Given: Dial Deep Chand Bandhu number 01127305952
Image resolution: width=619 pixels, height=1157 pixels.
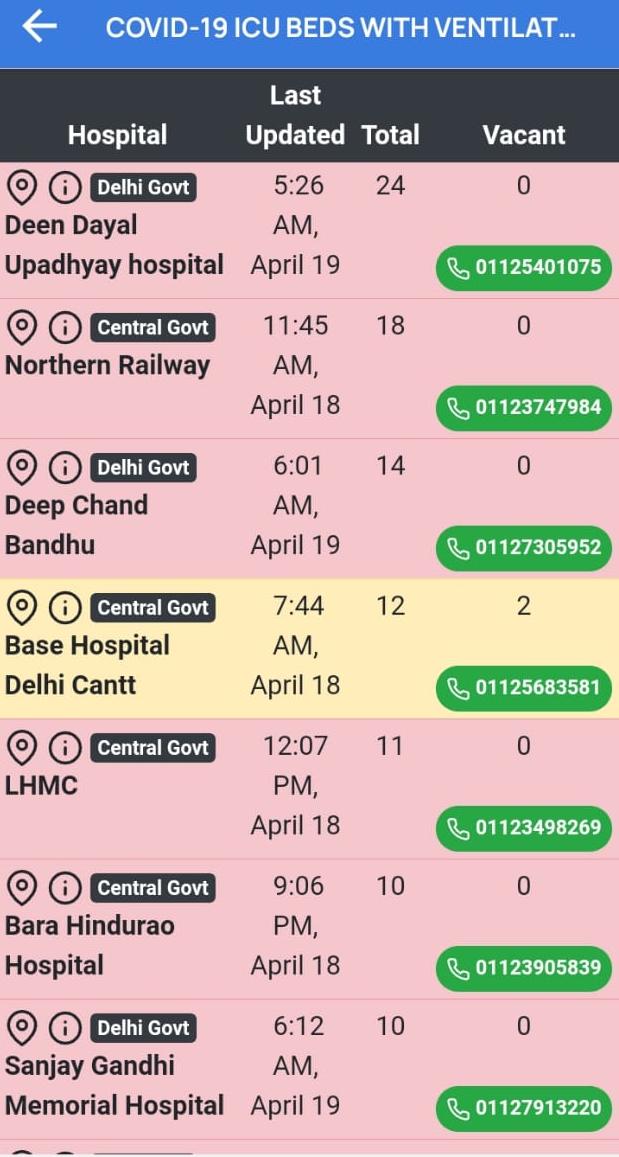Looking at the screenshot, I should point(523,547).
